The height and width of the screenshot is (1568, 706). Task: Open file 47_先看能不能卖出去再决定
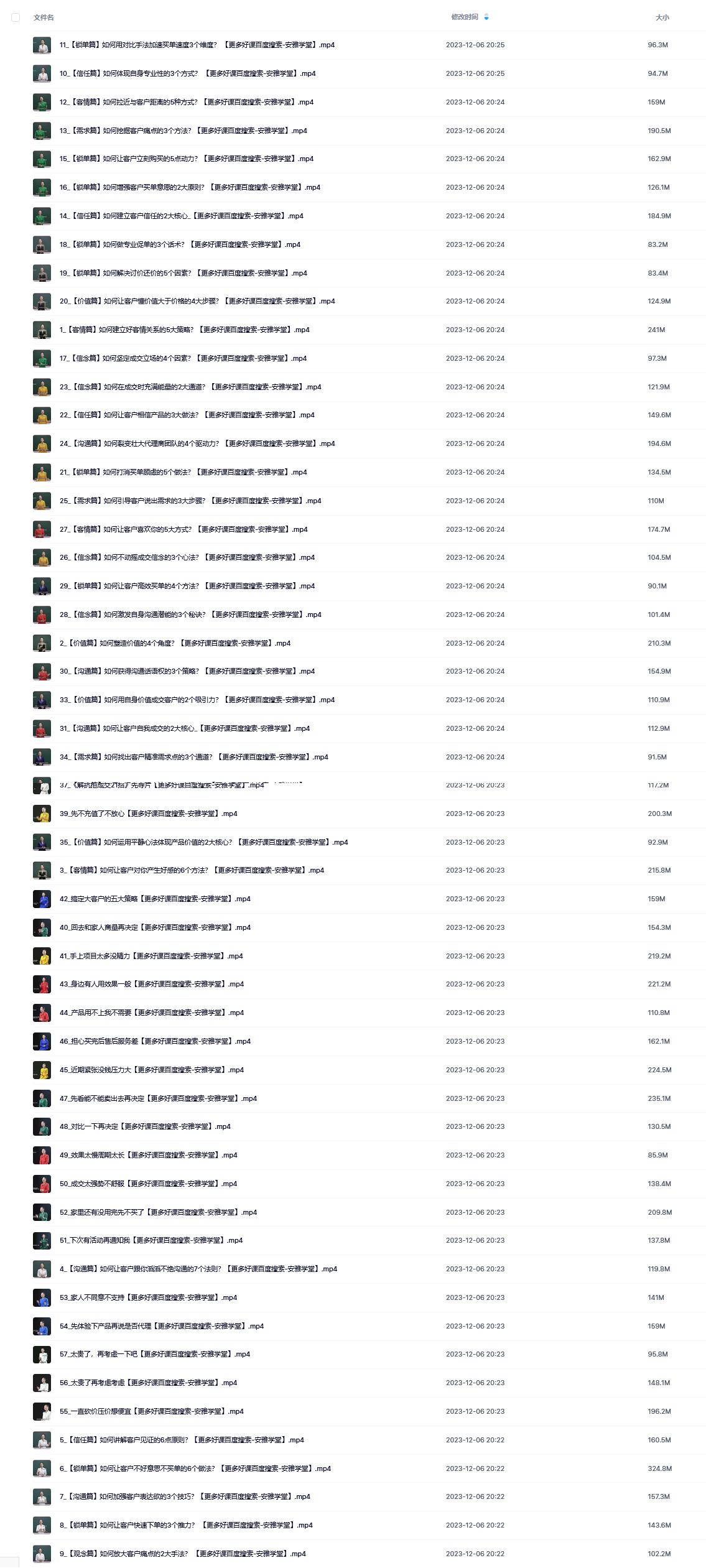158,1098
